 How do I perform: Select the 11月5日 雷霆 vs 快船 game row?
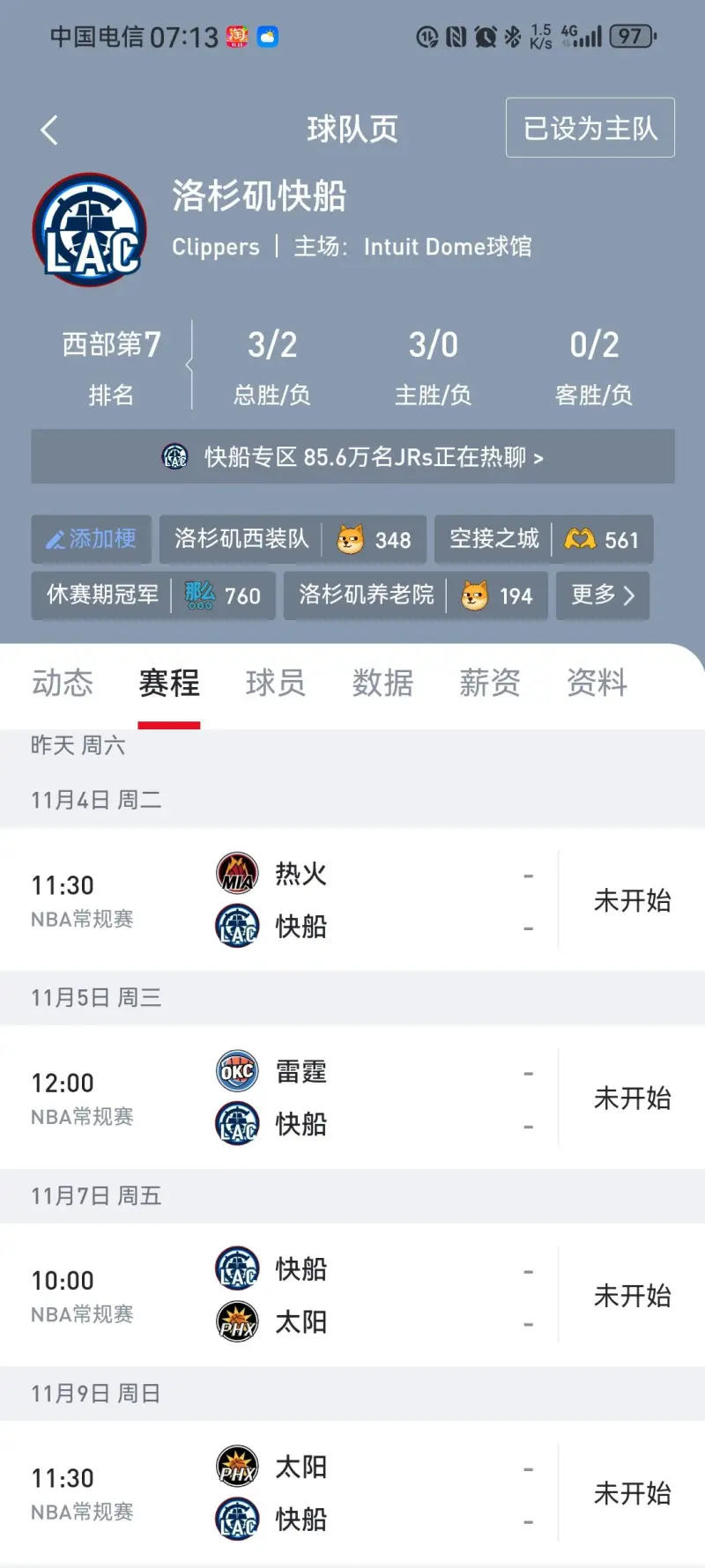click(352, 1098)
